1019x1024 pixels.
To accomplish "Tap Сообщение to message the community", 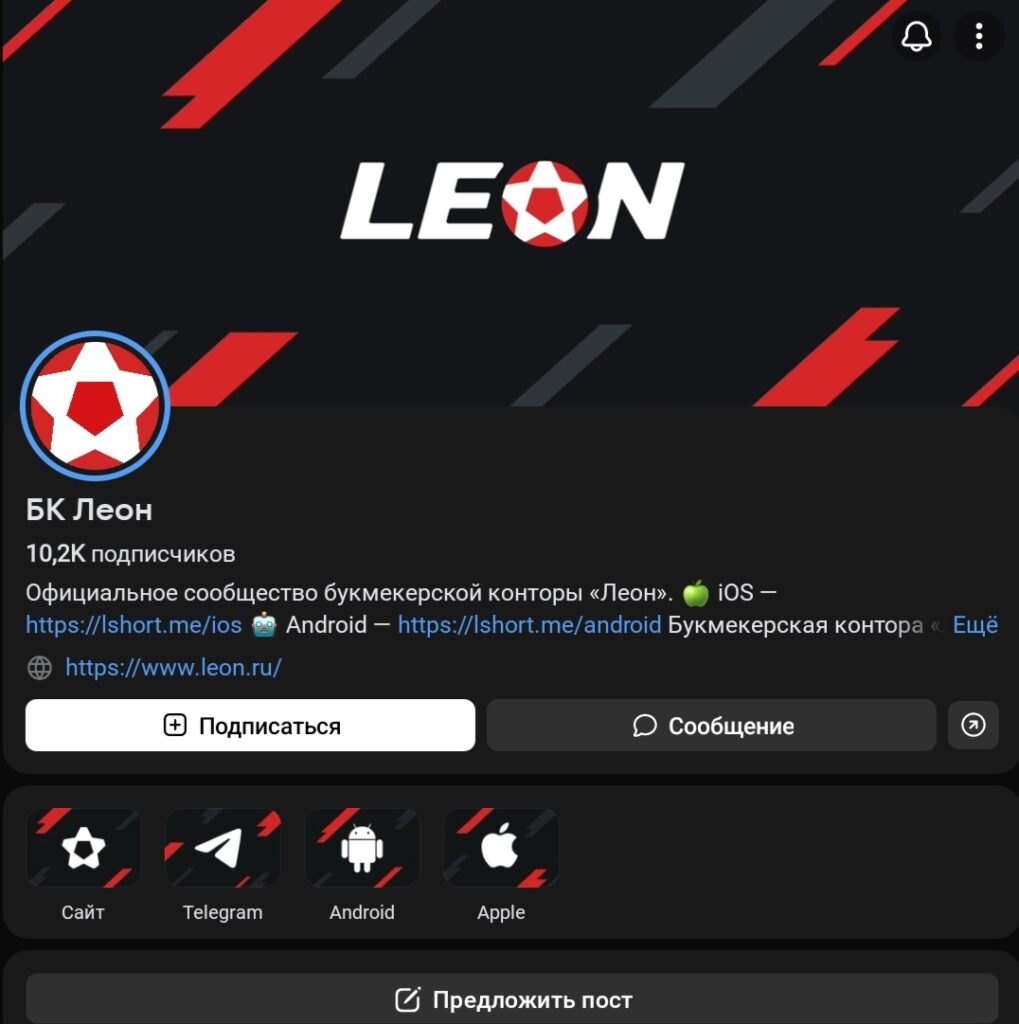I will (x=711, y=725).
